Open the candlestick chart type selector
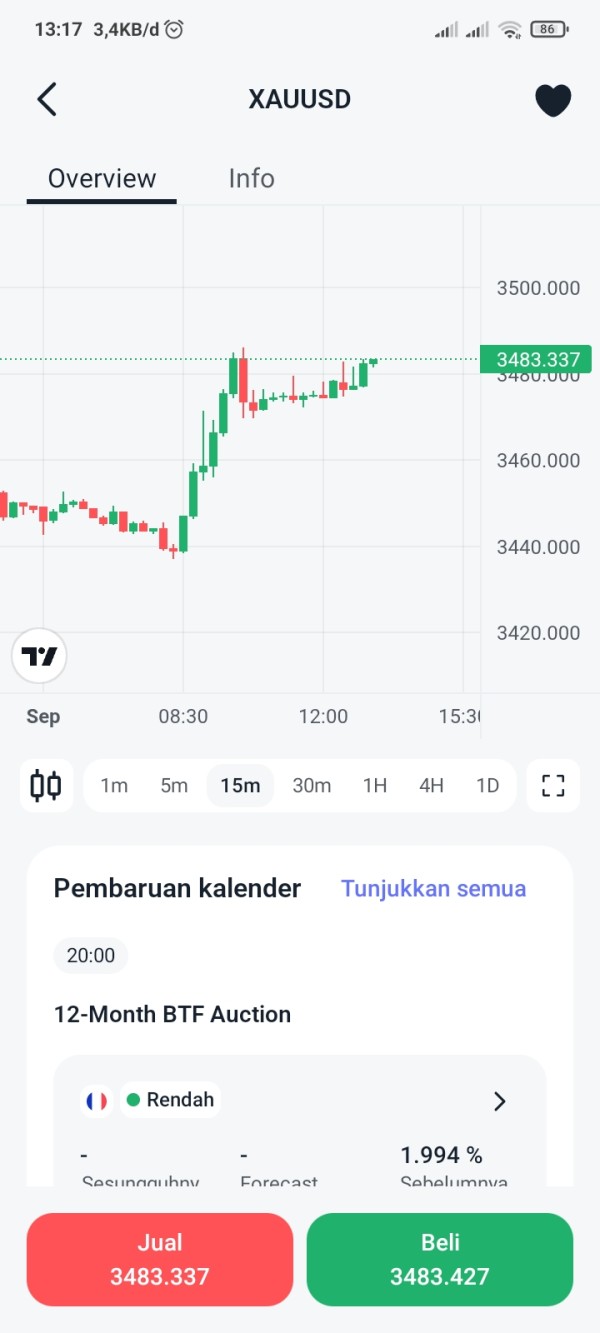The image size is (600, 1333). coord(46,785)
